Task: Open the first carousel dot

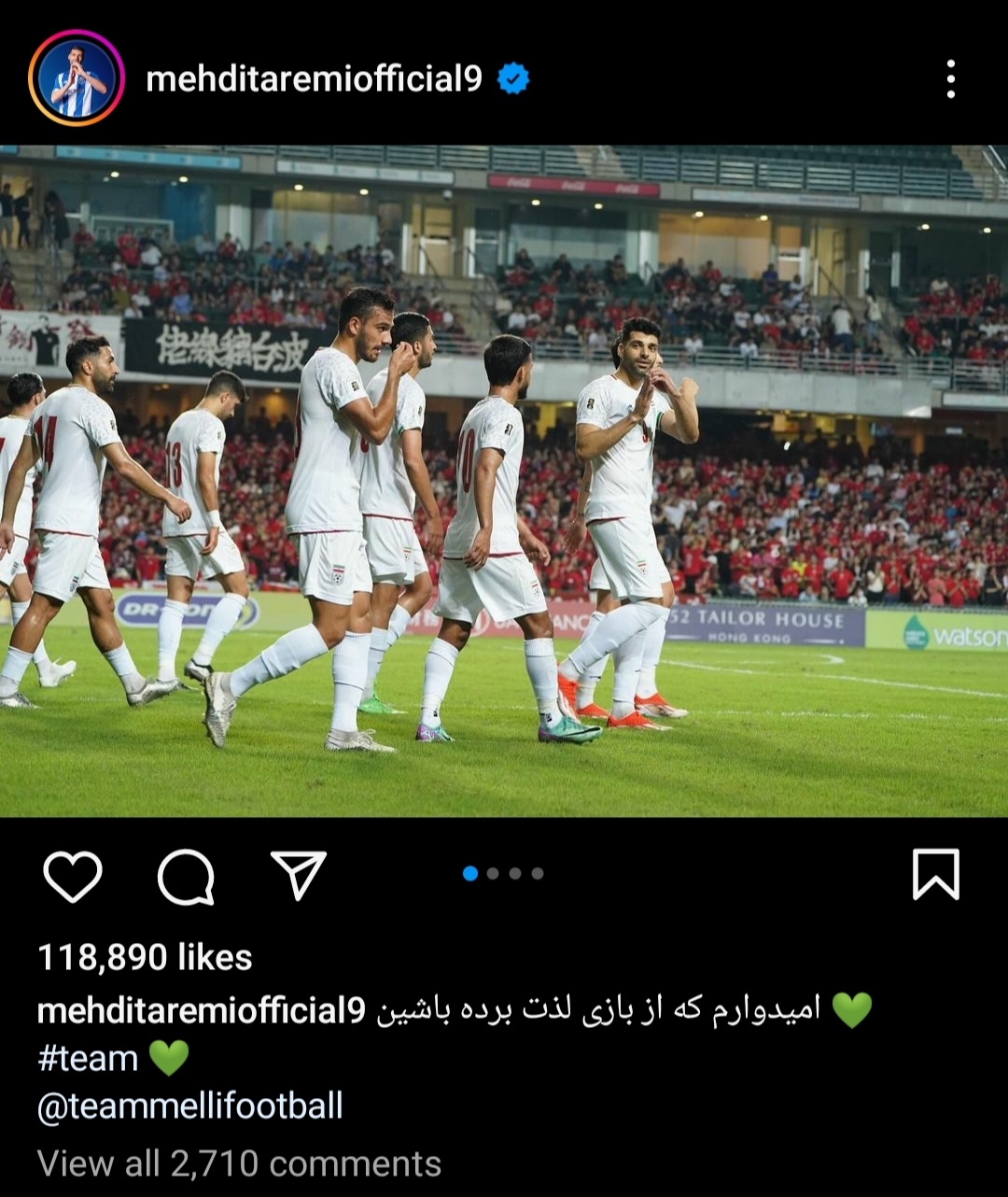Action: point(470,875)
